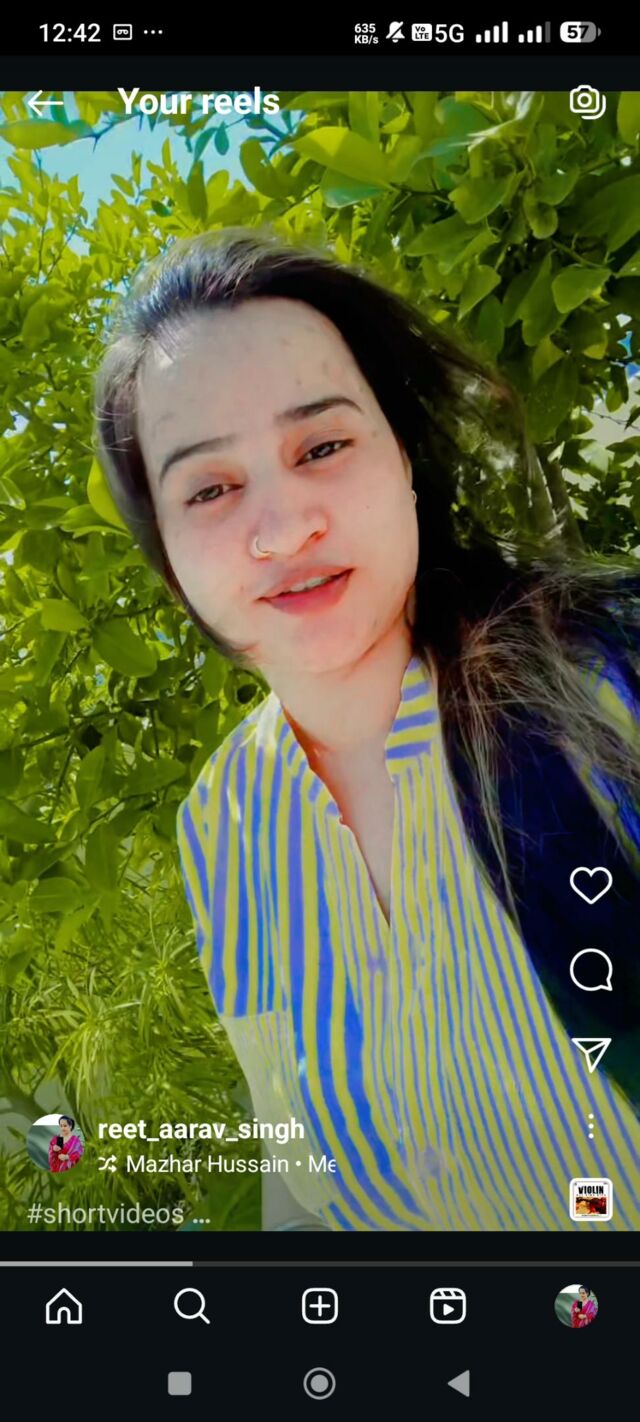640x1422 pixels.
Task: Switch to the Home tab
Action: click(64, 1306)
